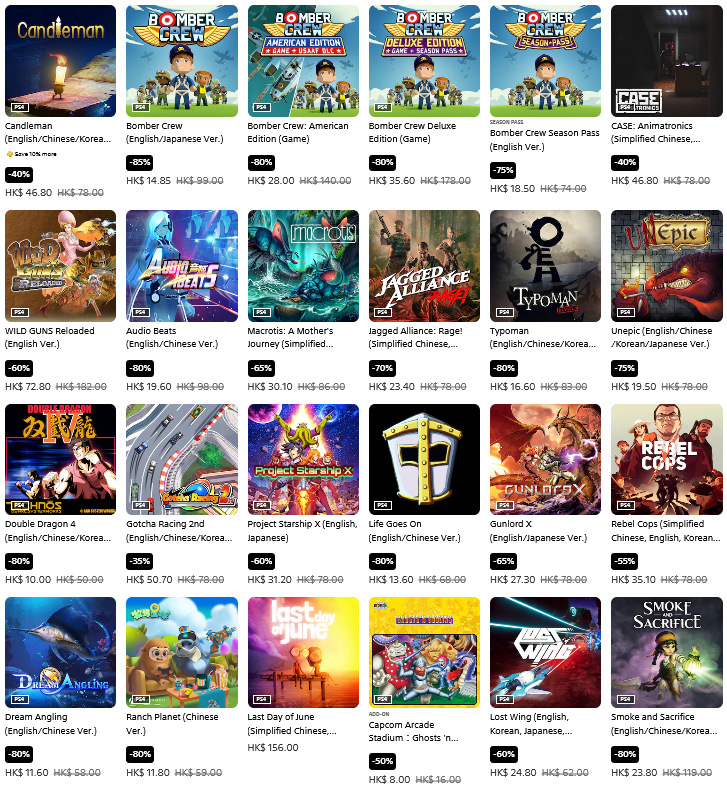The height and width of the screenshot is (792, 727).
Task: View Bomber Crew Deluxe Edition
Action: pos(424,61)
